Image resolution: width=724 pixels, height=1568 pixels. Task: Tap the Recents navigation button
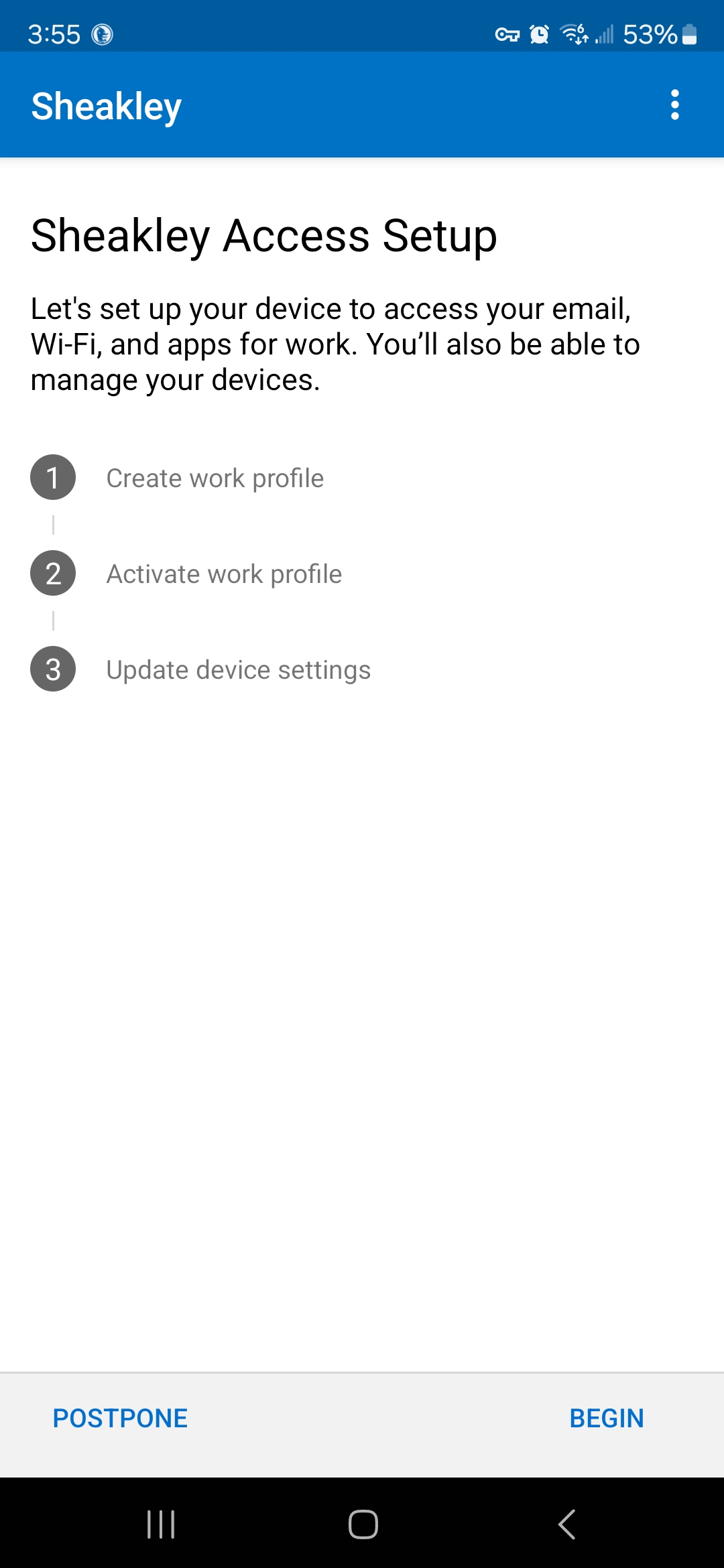click(x=160, y=1524)
